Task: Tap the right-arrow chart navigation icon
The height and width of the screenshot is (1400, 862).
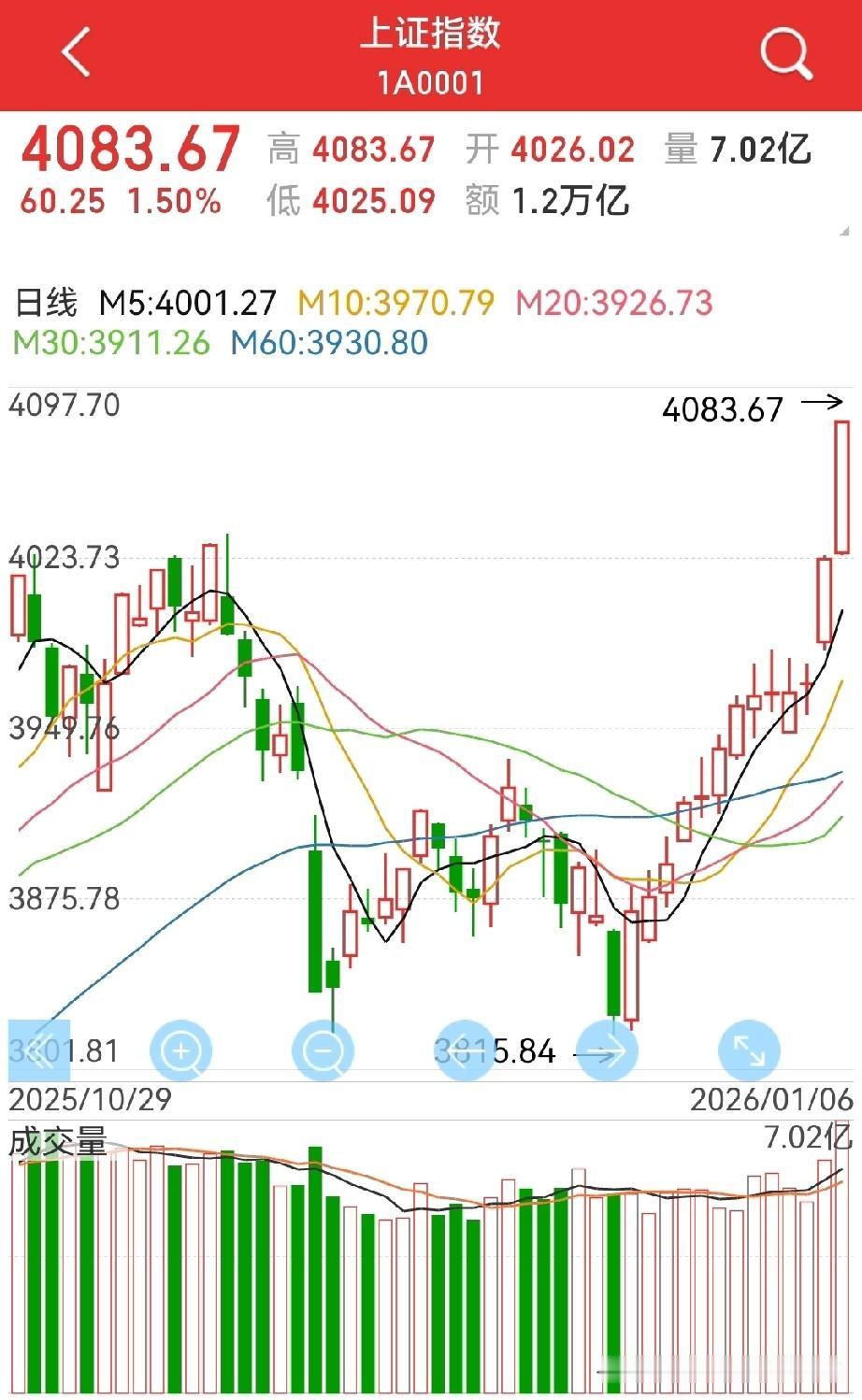Action: pos(607,1050)
